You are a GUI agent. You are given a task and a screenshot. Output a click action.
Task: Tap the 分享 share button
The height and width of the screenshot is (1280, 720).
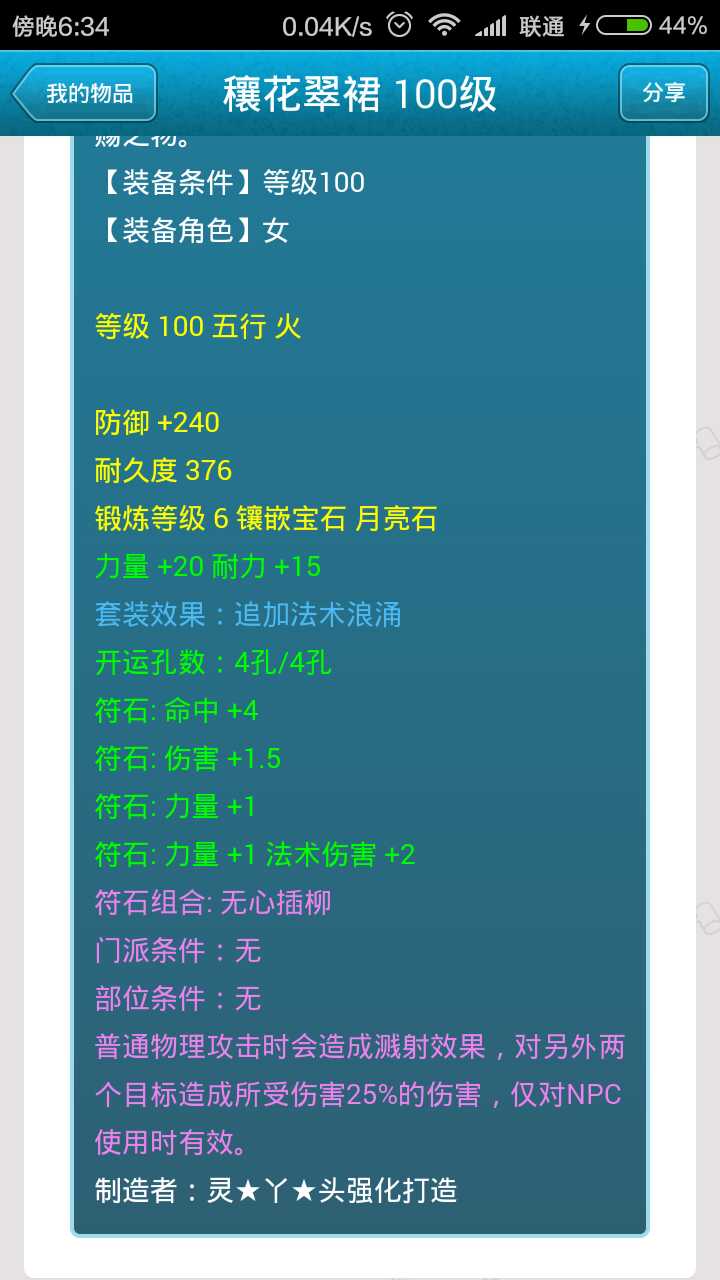663,94
